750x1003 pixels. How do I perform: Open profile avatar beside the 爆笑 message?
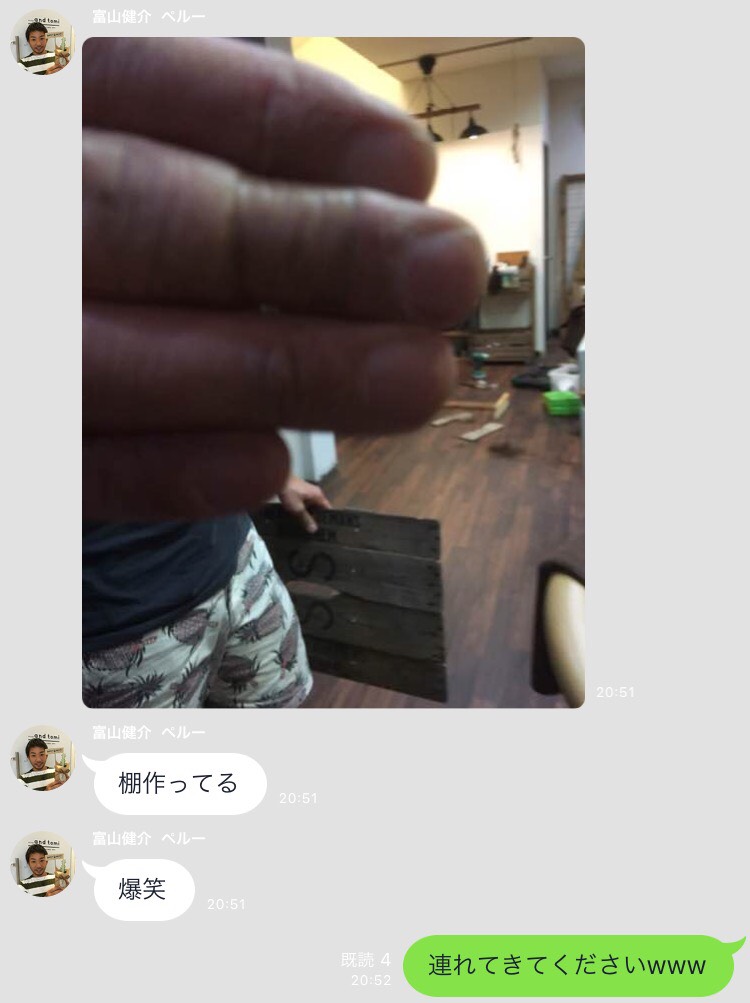click(42, 864)
